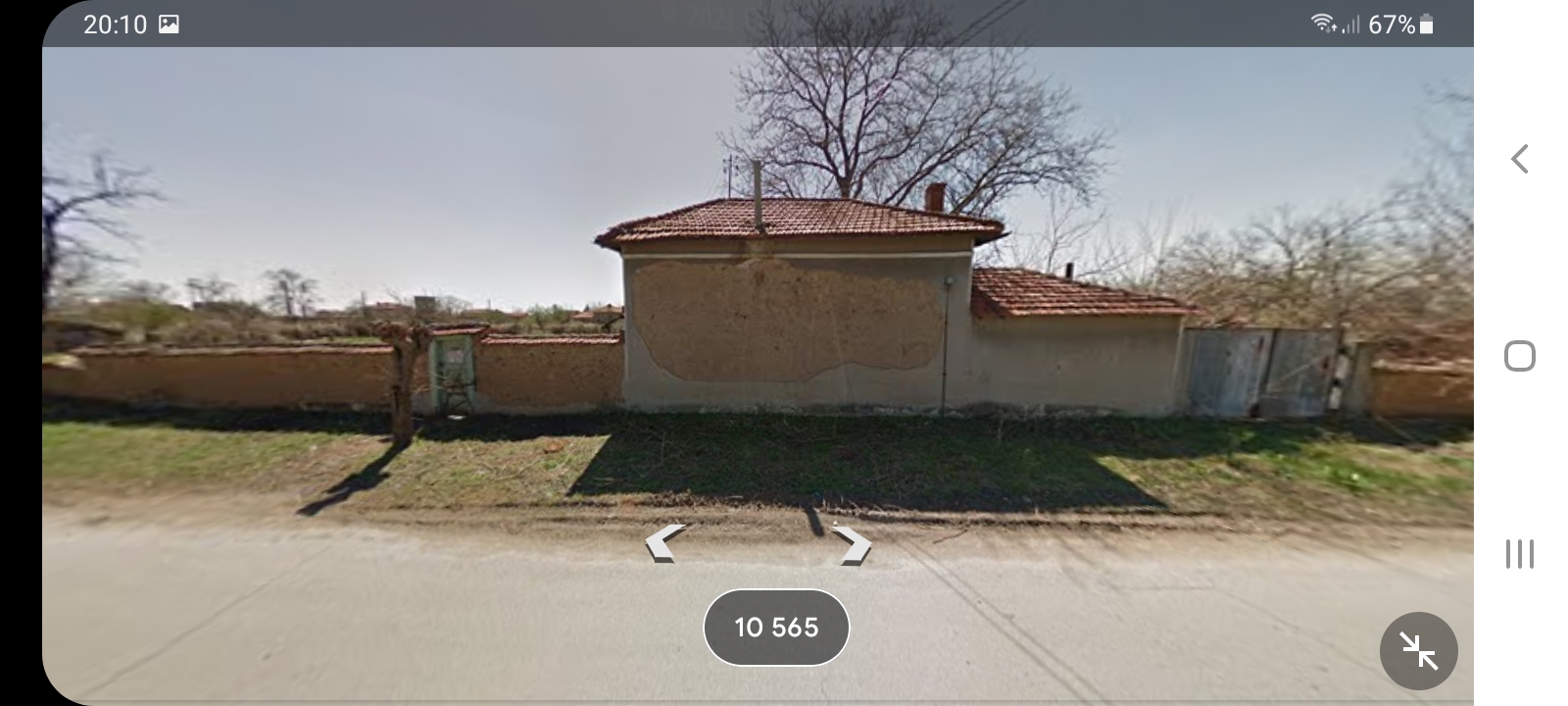Move street view to the left arrow
This screenshot has width=1568, height=706.
point(663,542)
